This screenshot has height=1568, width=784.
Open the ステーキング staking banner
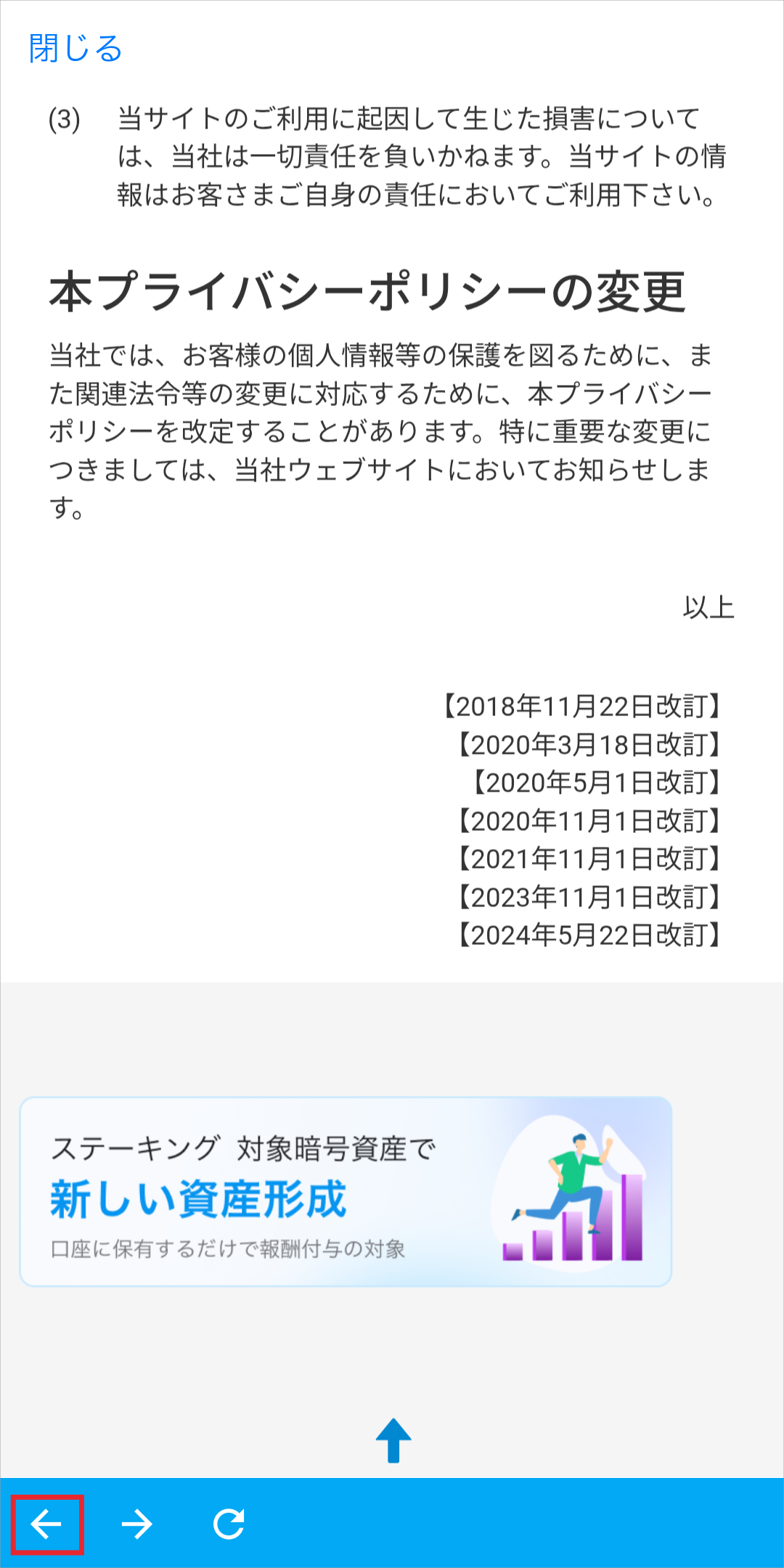pyautogui.click(x=346, y=1191)
